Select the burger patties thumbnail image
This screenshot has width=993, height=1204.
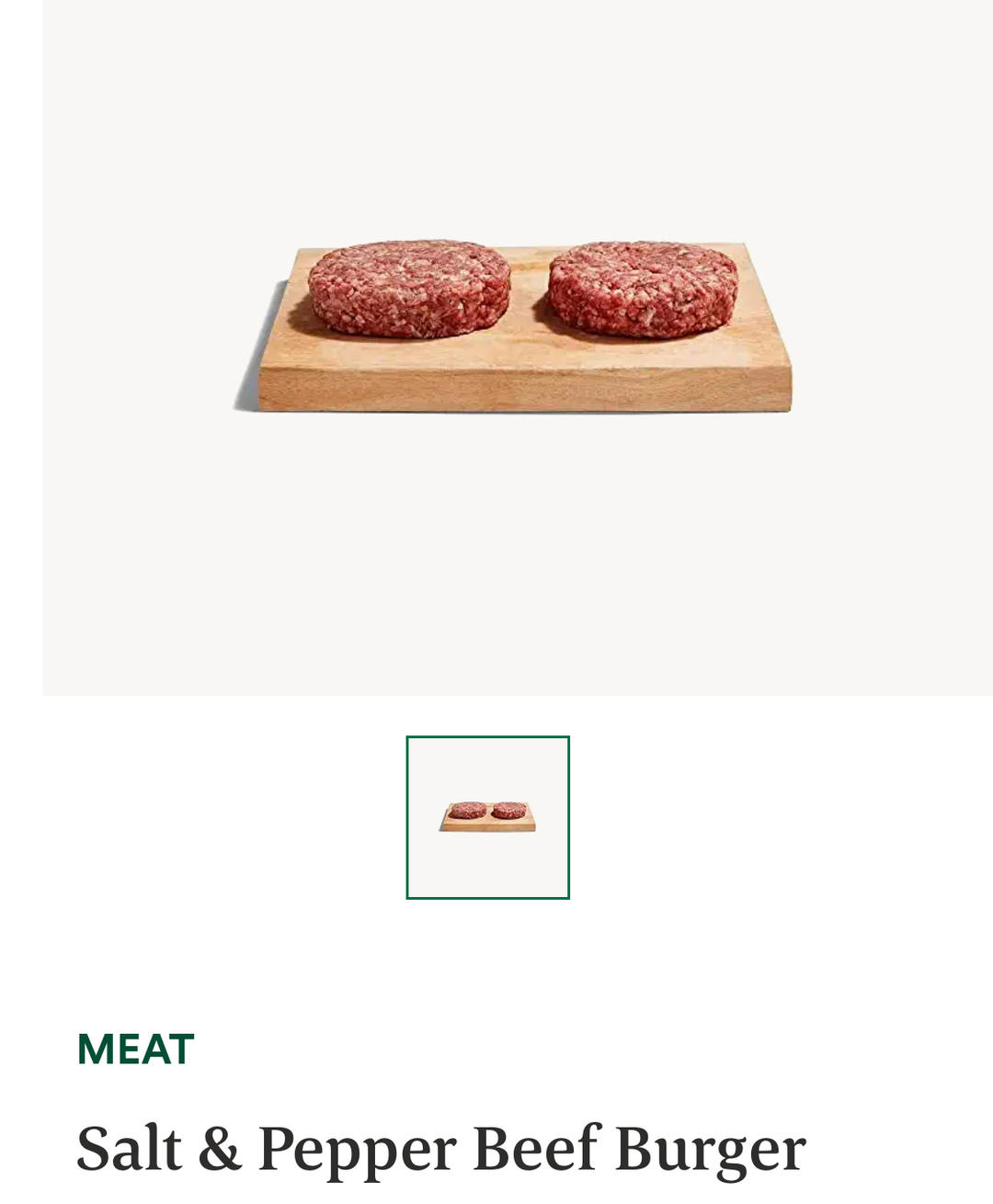[487, 817]
